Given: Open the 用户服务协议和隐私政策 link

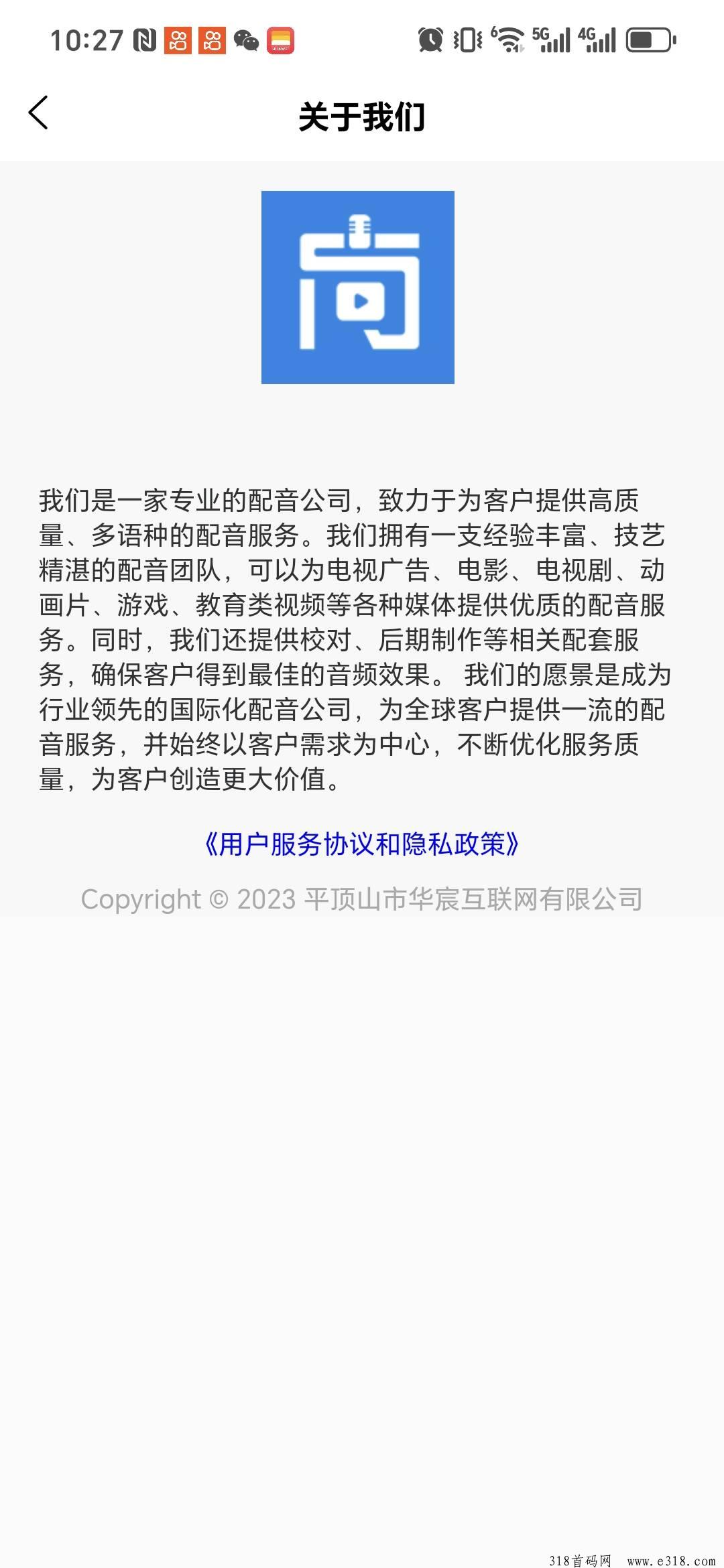Looking at the screenshot, I should click(x=361, y=844).
